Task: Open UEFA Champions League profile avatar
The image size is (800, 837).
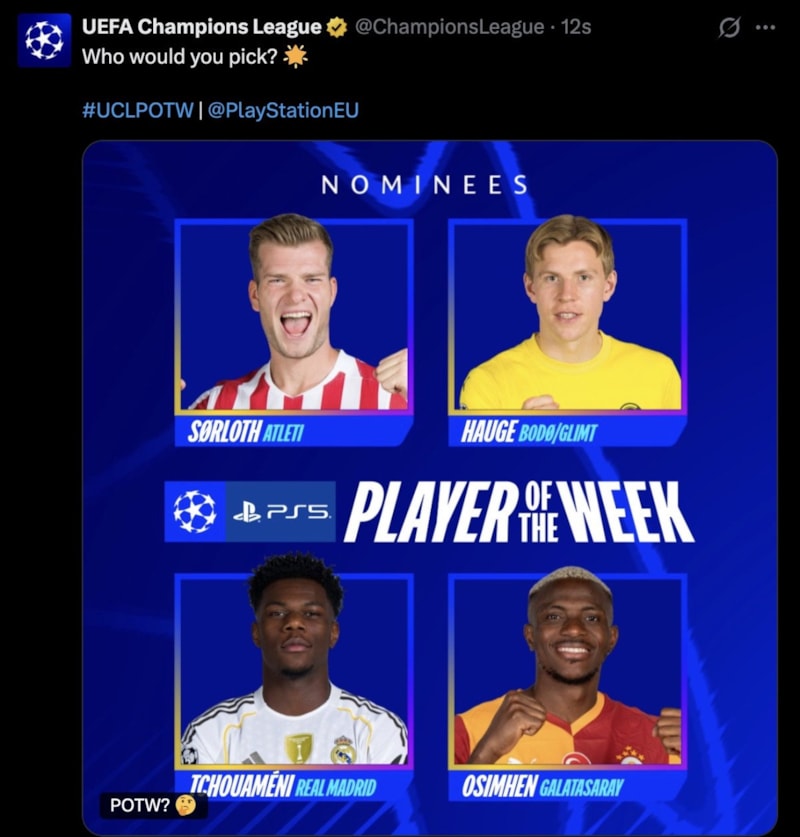Action: [44, 40]
